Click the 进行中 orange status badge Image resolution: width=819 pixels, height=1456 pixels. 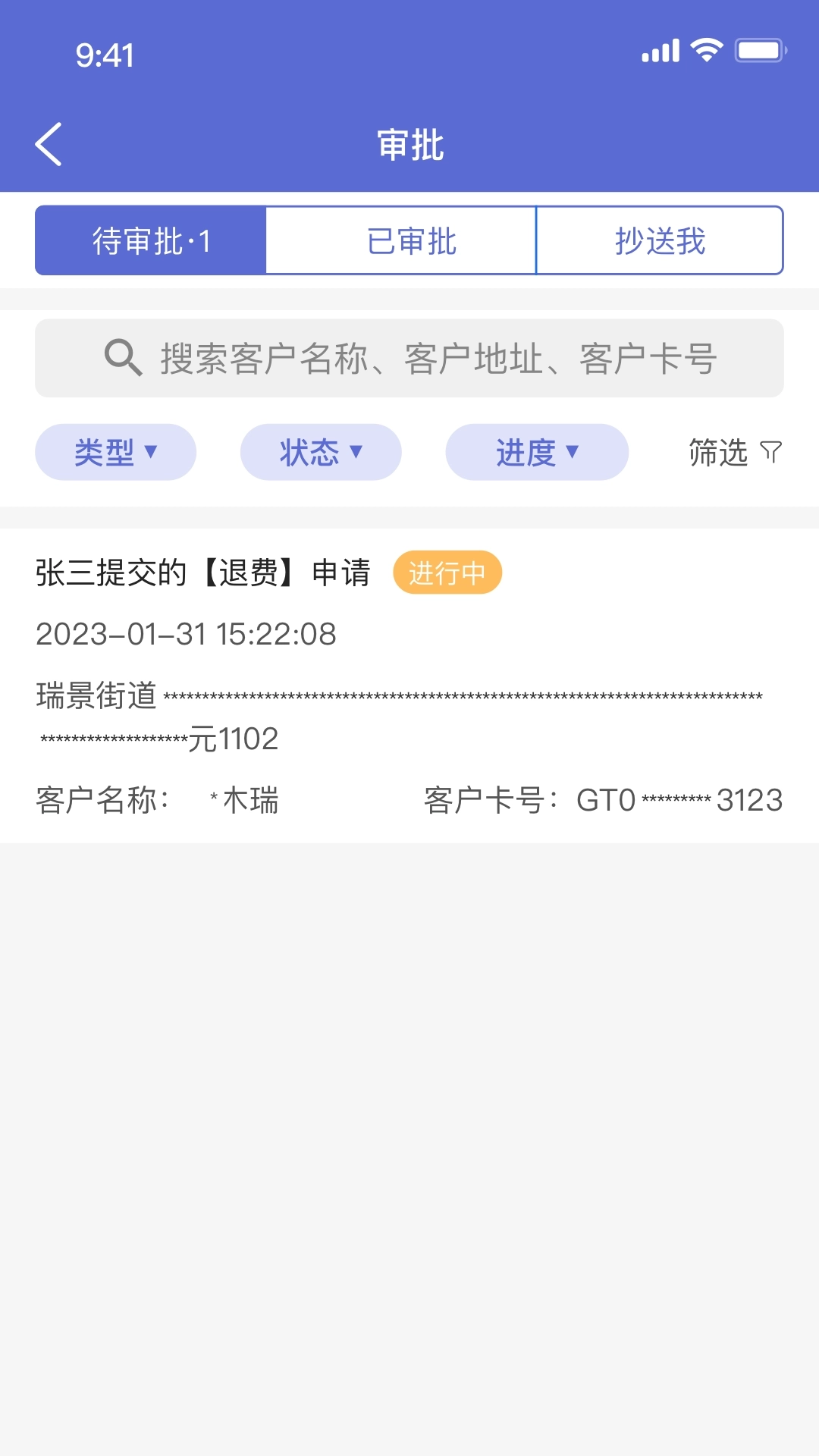coord(447,573)
